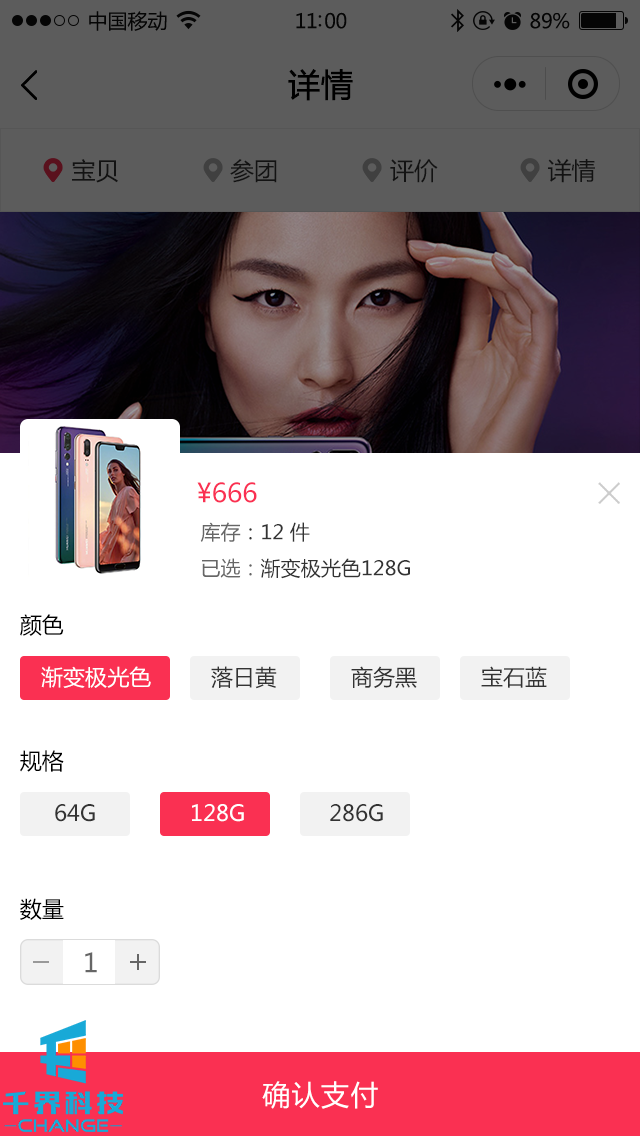Dismiss the product options sheet
Image resolution: width=640 pixels, height=1136 pixels.
[608, 493]
